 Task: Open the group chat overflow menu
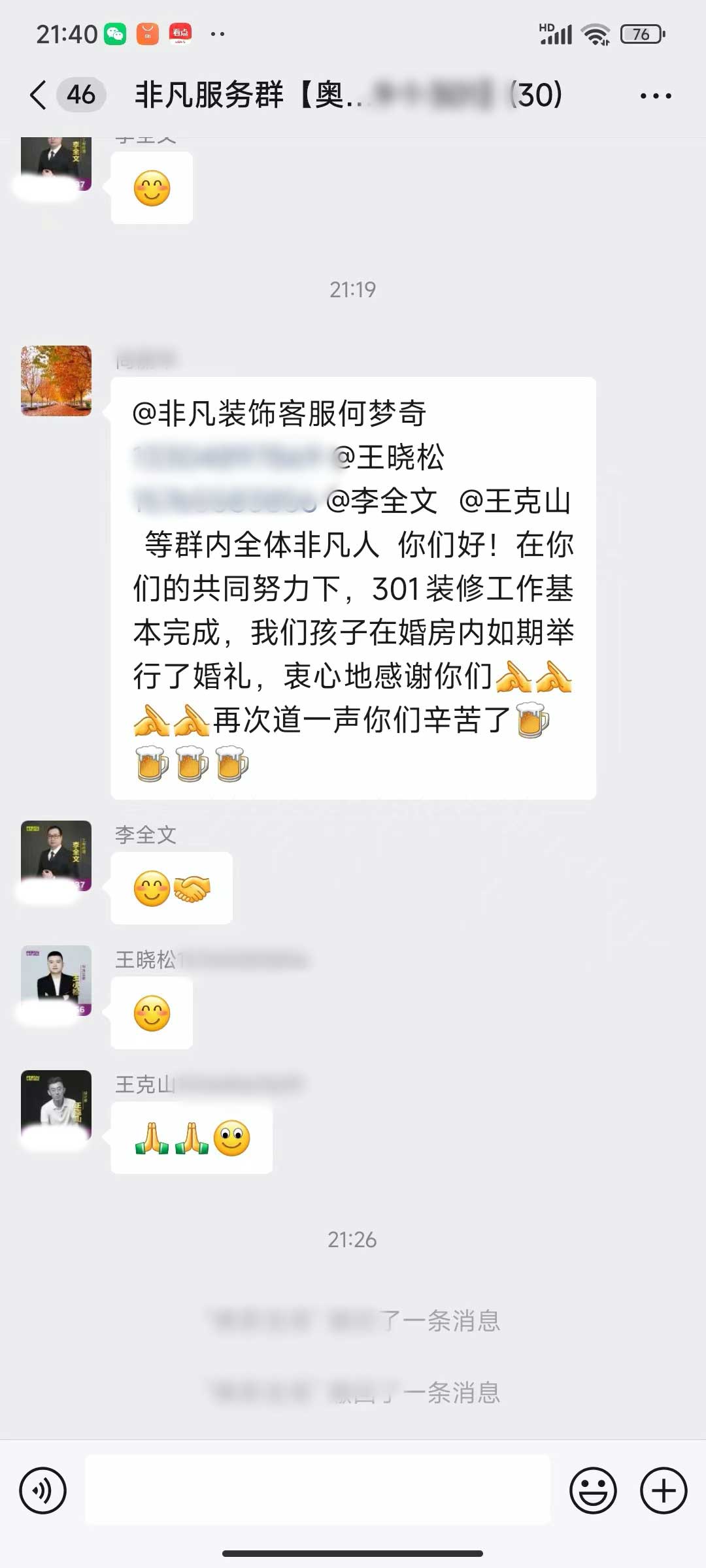[x=655, y=95]
